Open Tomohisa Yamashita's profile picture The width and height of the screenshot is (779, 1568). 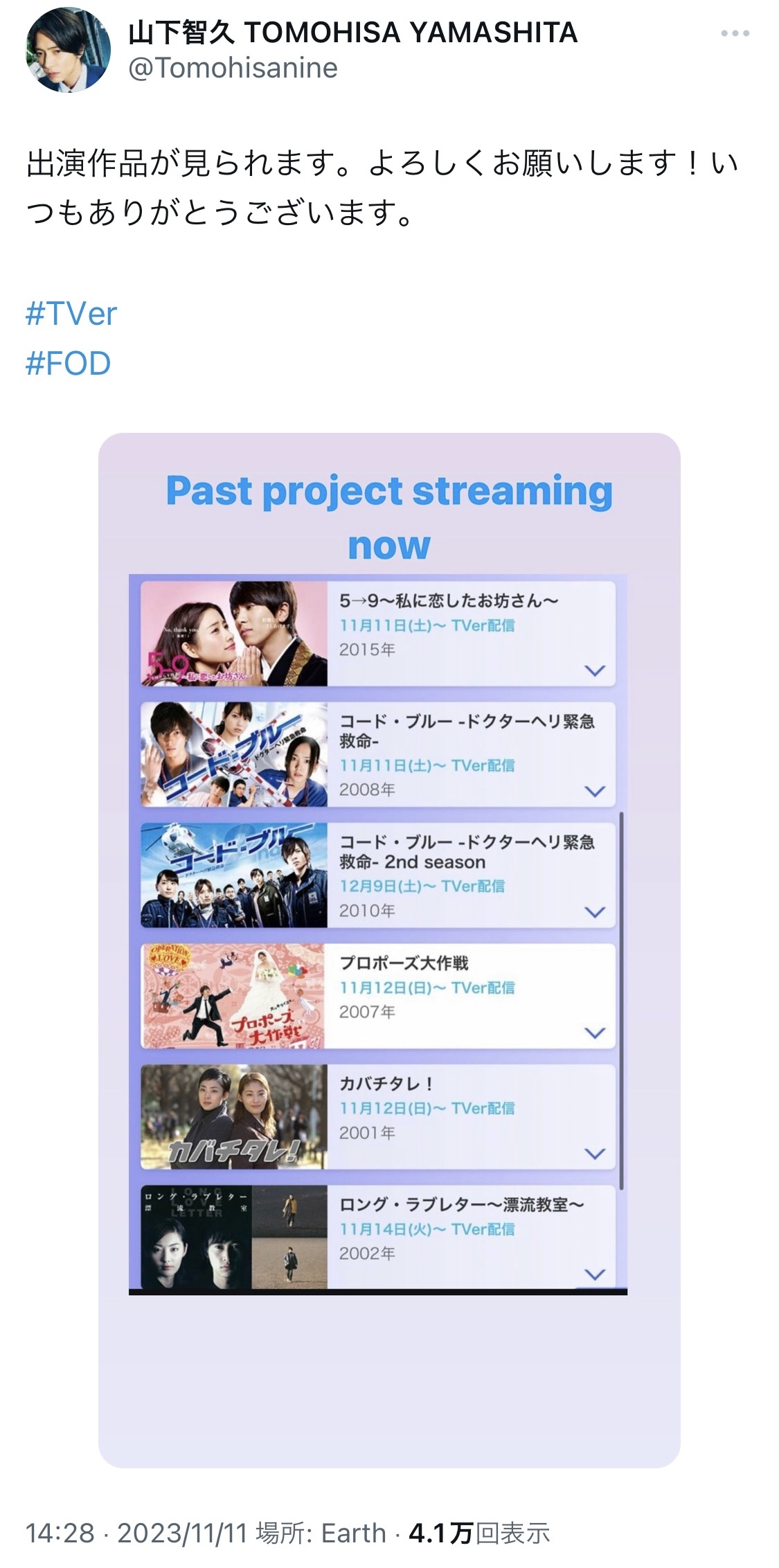click(x=68, y=50)
